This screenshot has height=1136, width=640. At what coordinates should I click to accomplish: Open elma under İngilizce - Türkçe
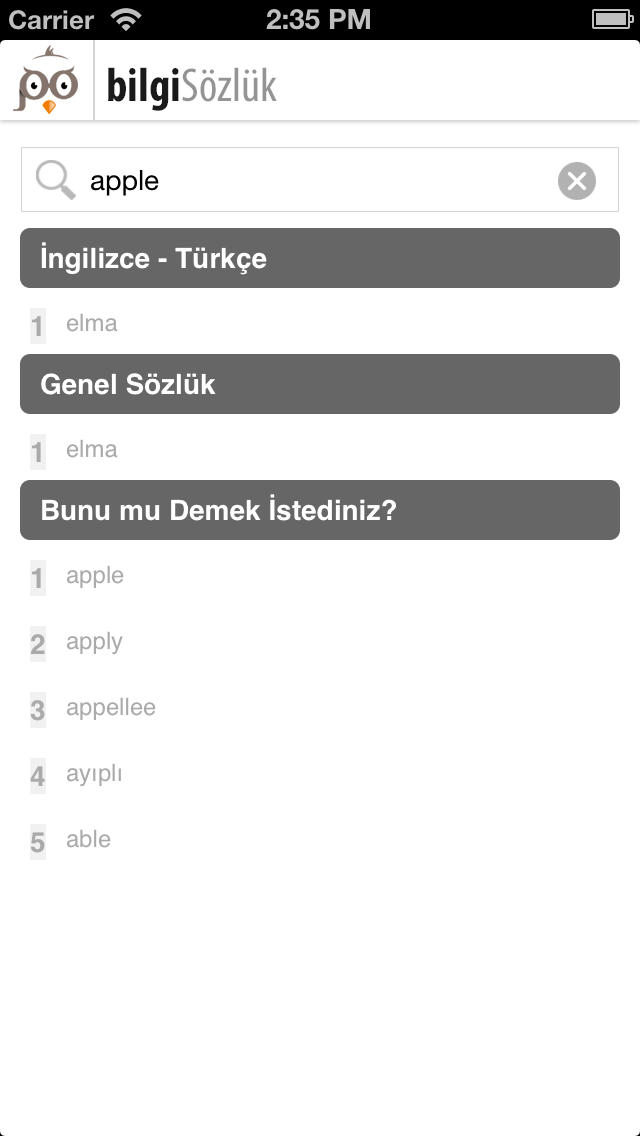click(x=92, y=324)
